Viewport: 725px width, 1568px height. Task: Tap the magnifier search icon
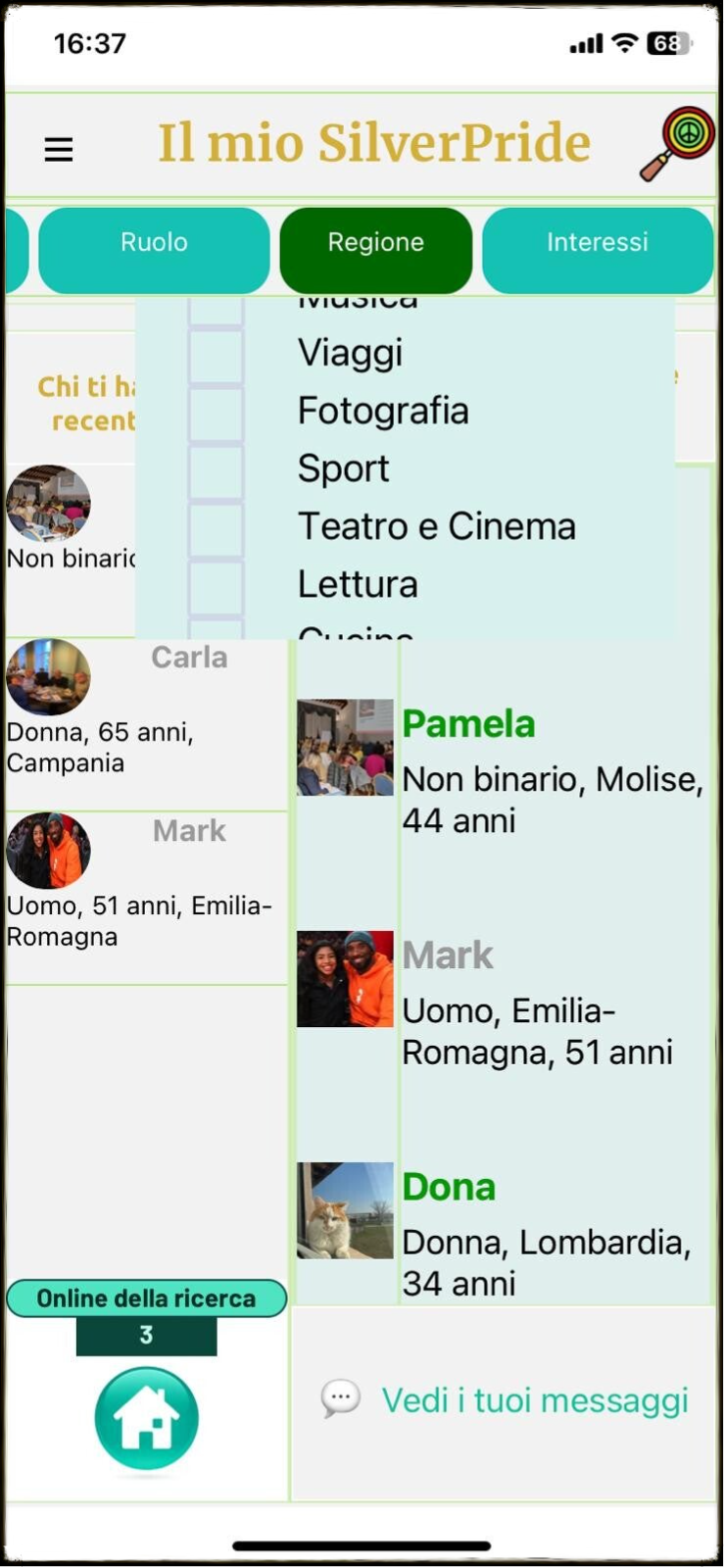(678, 143)
